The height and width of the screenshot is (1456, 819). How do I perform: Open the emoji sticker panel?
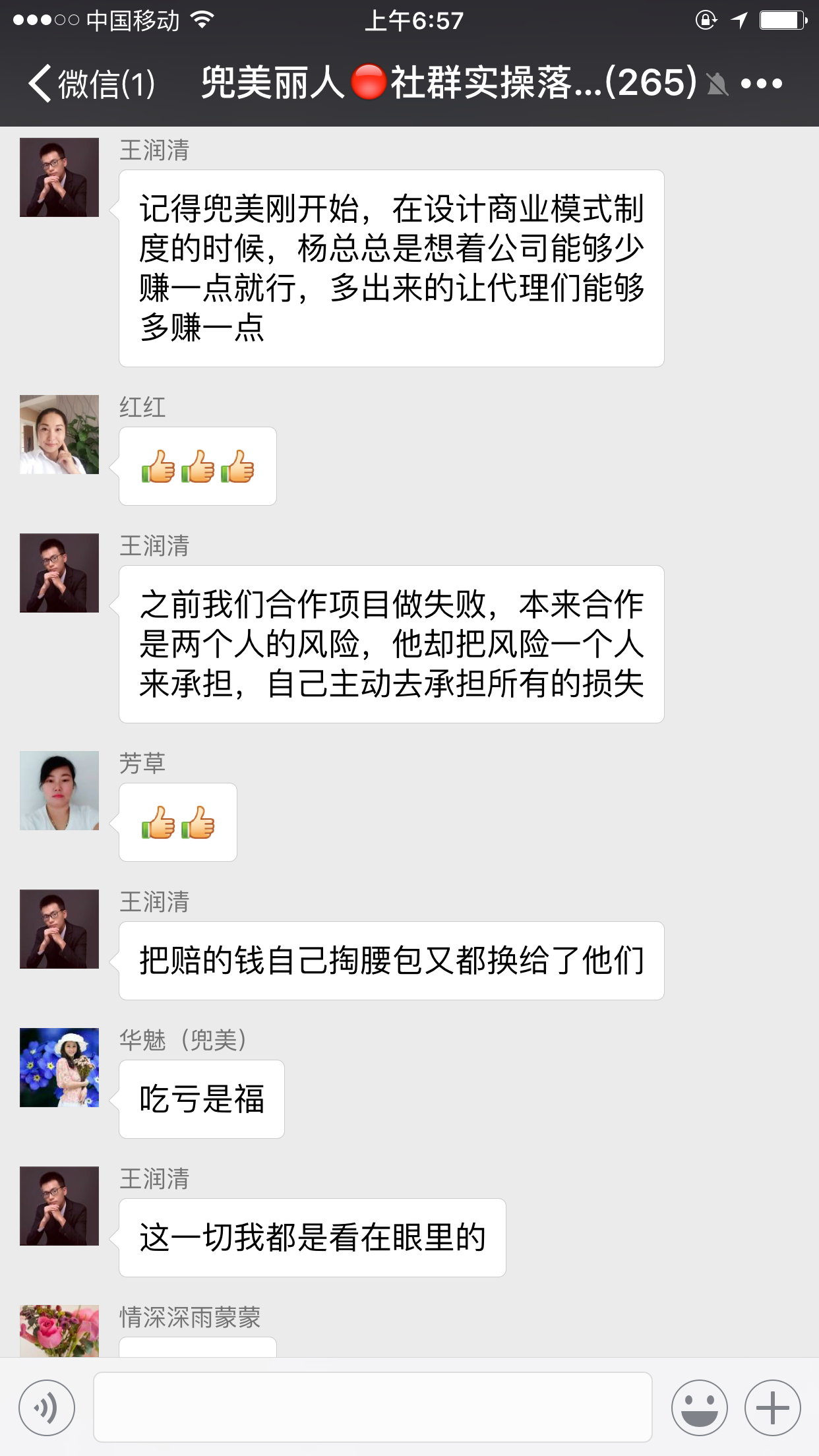pos(699,1407)
